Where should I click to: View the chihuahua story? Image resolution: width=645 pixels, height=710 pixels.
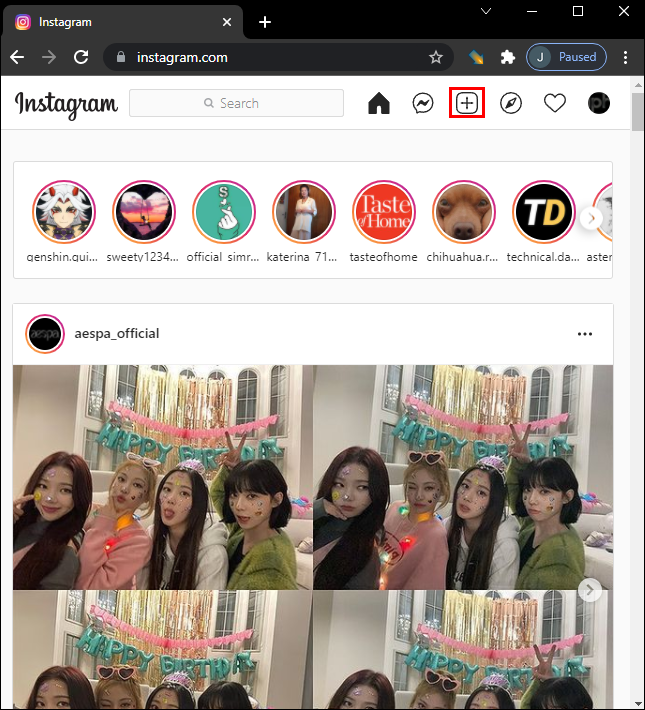click(463, 212)
